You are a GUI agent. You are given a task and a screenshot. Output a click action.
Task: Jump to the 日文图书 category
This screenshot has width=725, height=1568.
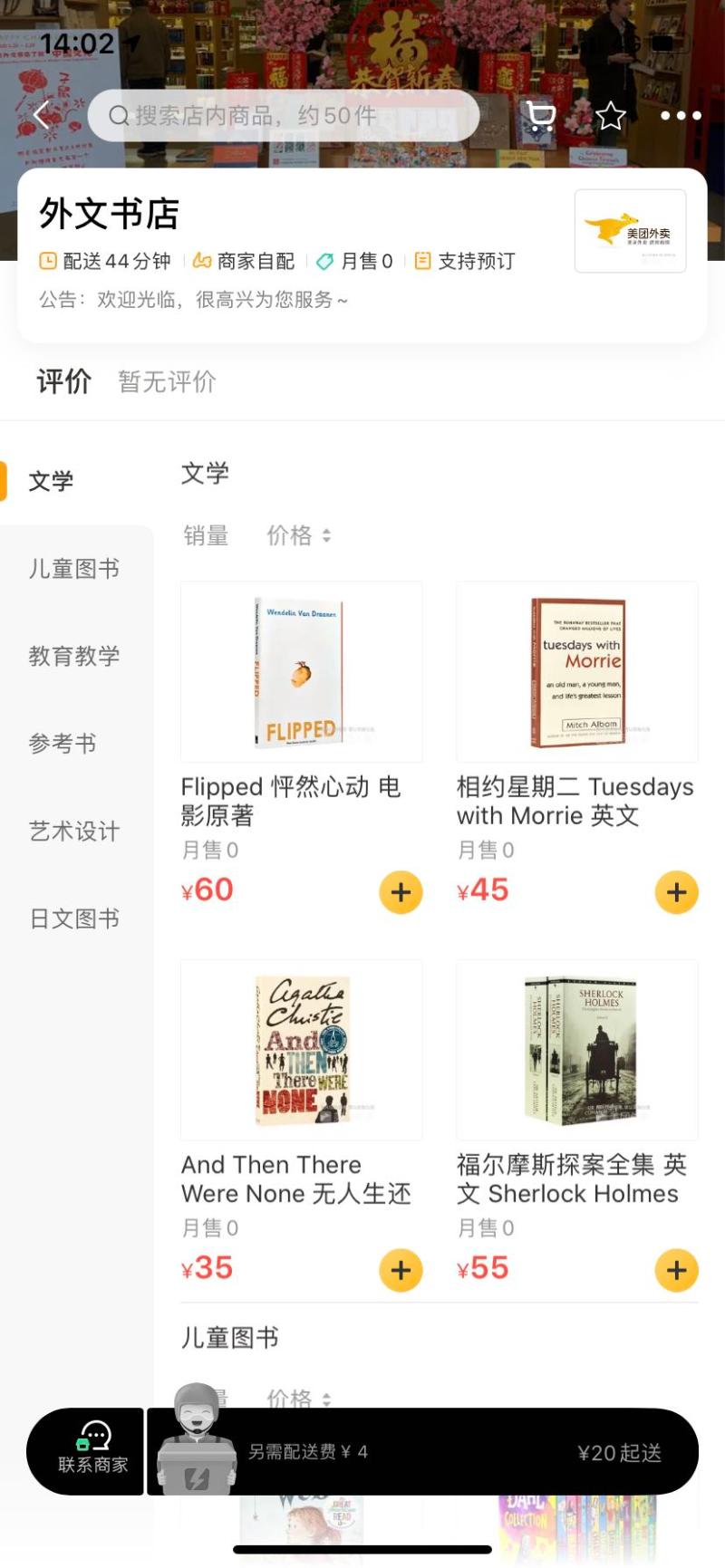(x=74, y=919)
